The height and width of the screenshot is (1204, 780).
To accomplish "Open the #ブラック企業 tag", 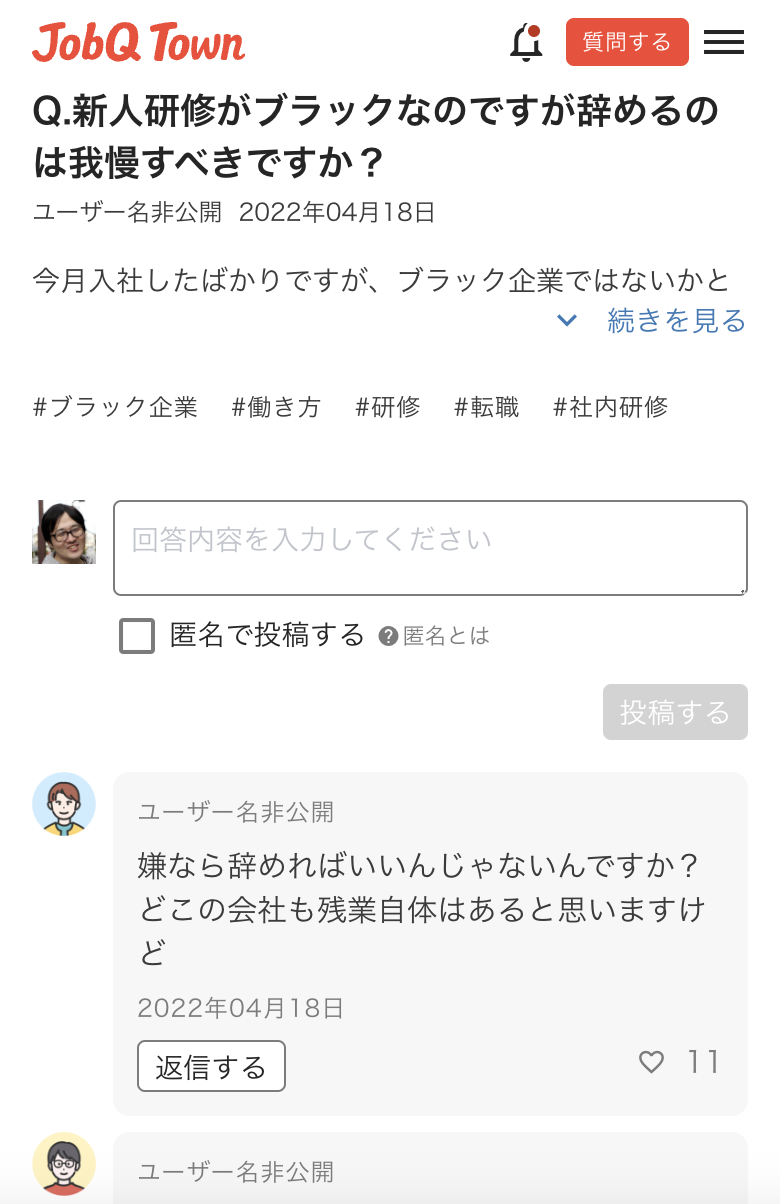I will pyautogui.click(x=116, y=407).
